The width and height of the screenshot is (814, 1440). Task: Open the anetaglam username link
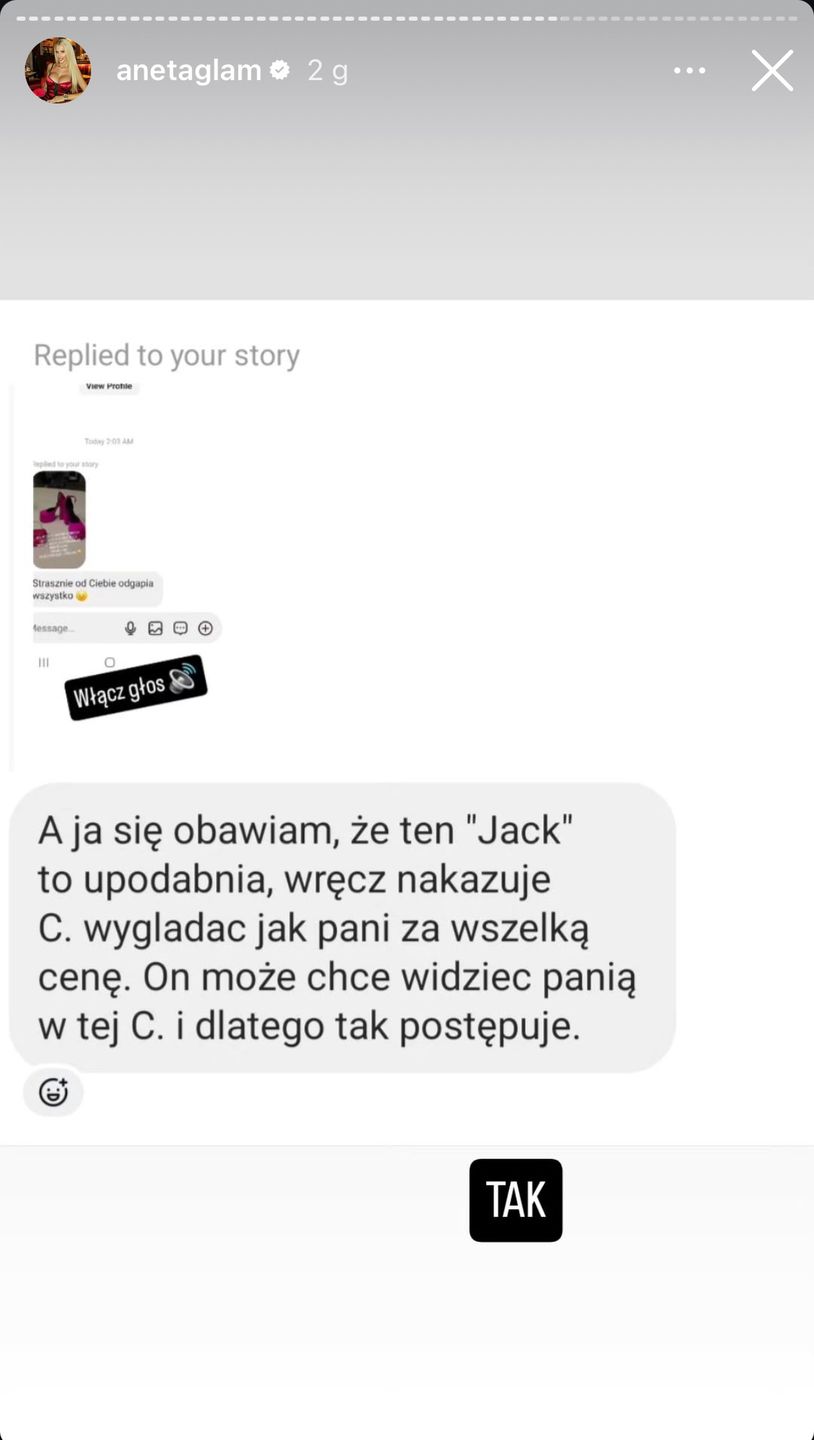coord(188,71)
